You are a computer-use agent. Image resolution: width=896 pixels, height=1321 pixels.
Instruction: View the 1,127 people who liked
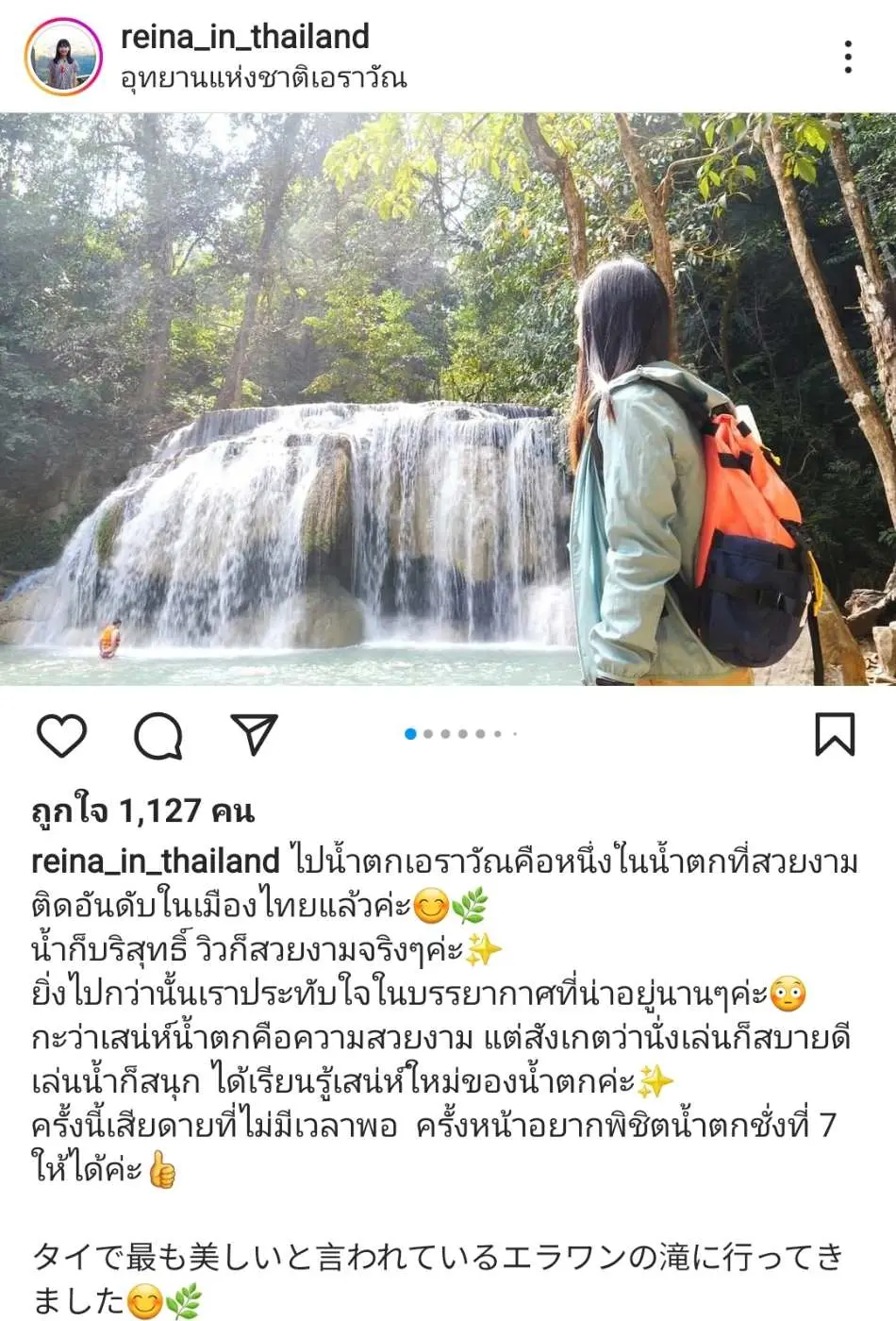click(143, 811)
